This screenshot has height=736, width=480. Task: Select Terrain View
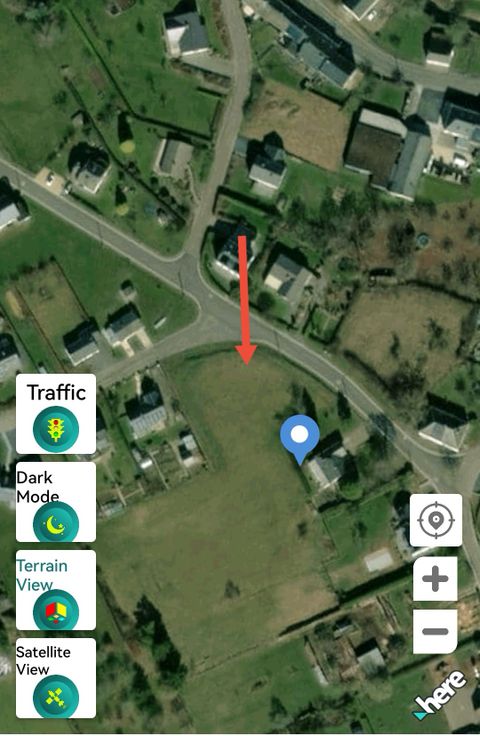coord(56,590)
